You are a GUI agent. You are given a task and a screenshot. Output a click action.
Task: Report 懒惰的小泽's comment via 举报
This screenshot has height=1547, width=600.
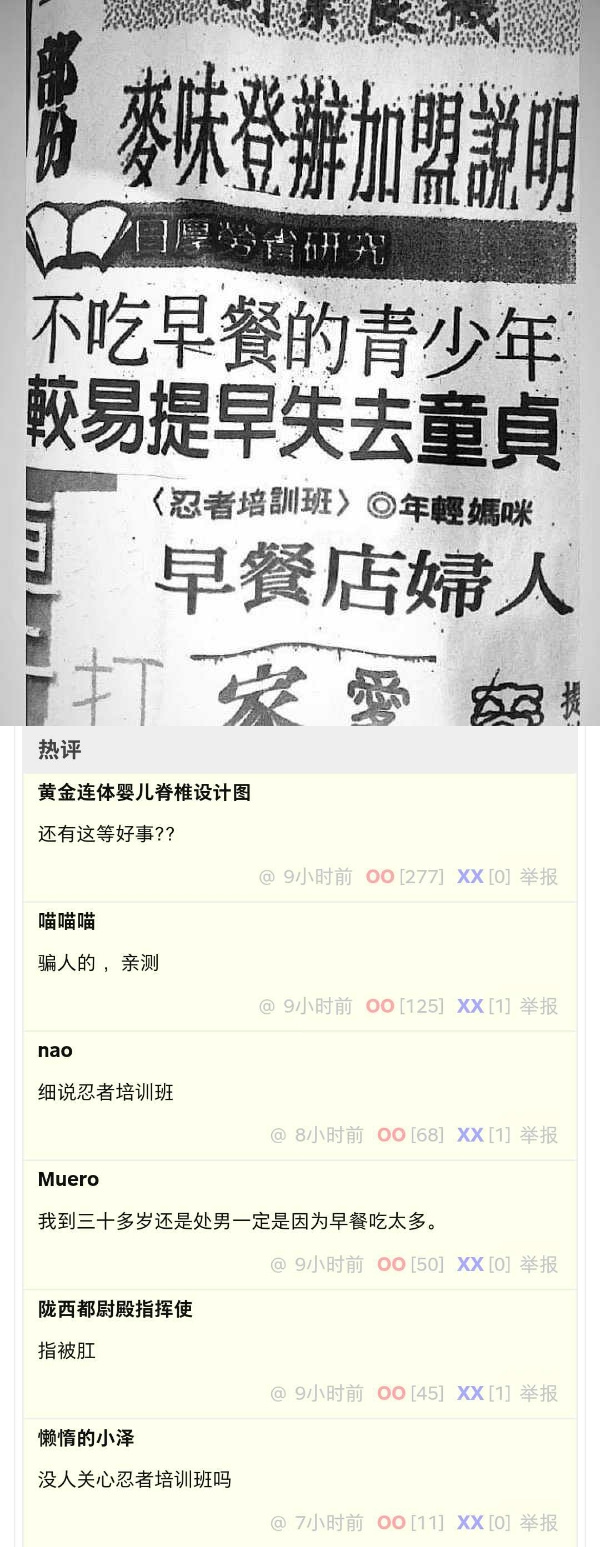click(539, 1523)
